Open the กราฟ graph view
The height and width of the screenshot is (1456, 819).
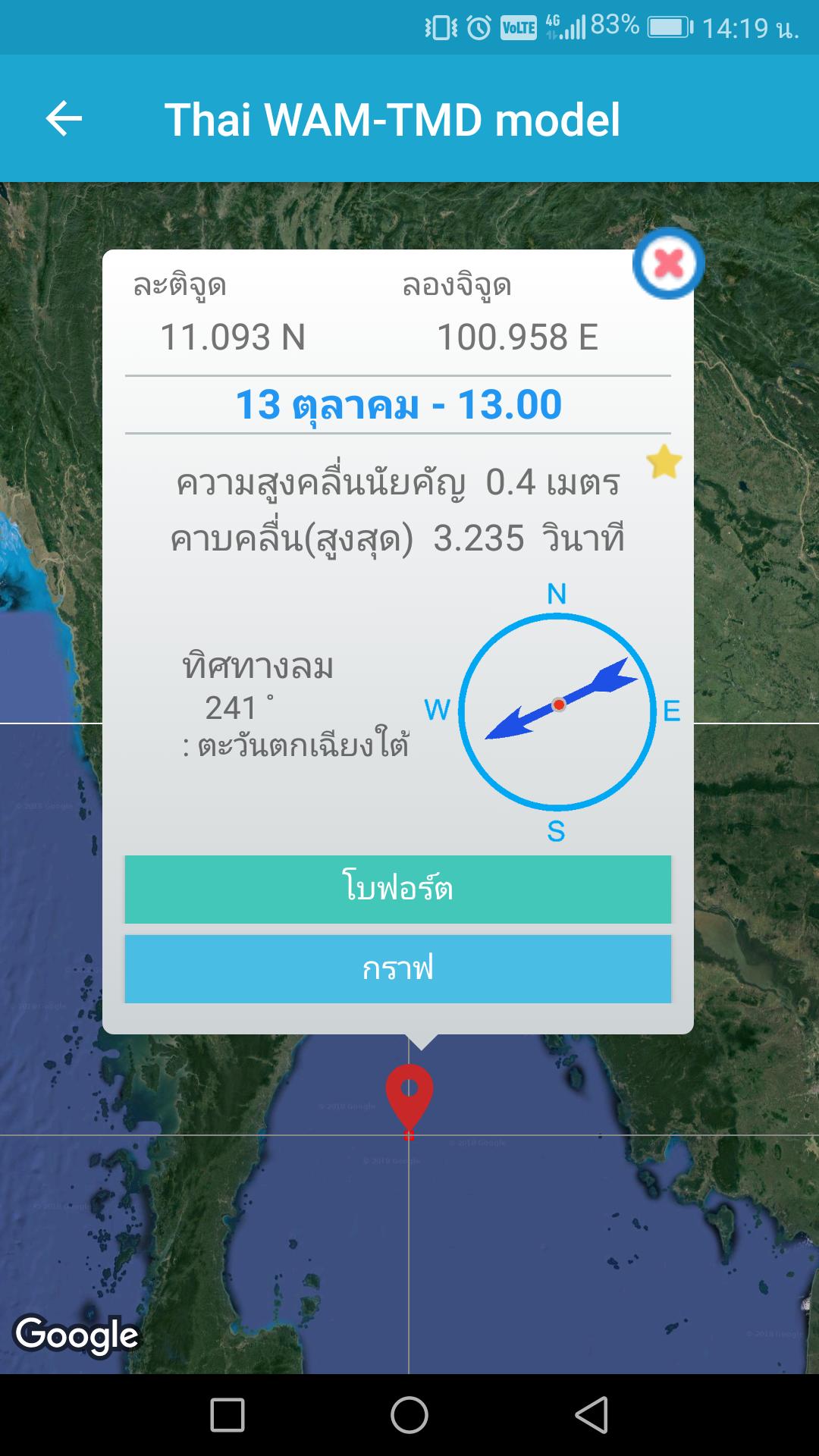[x=397, y=968]
